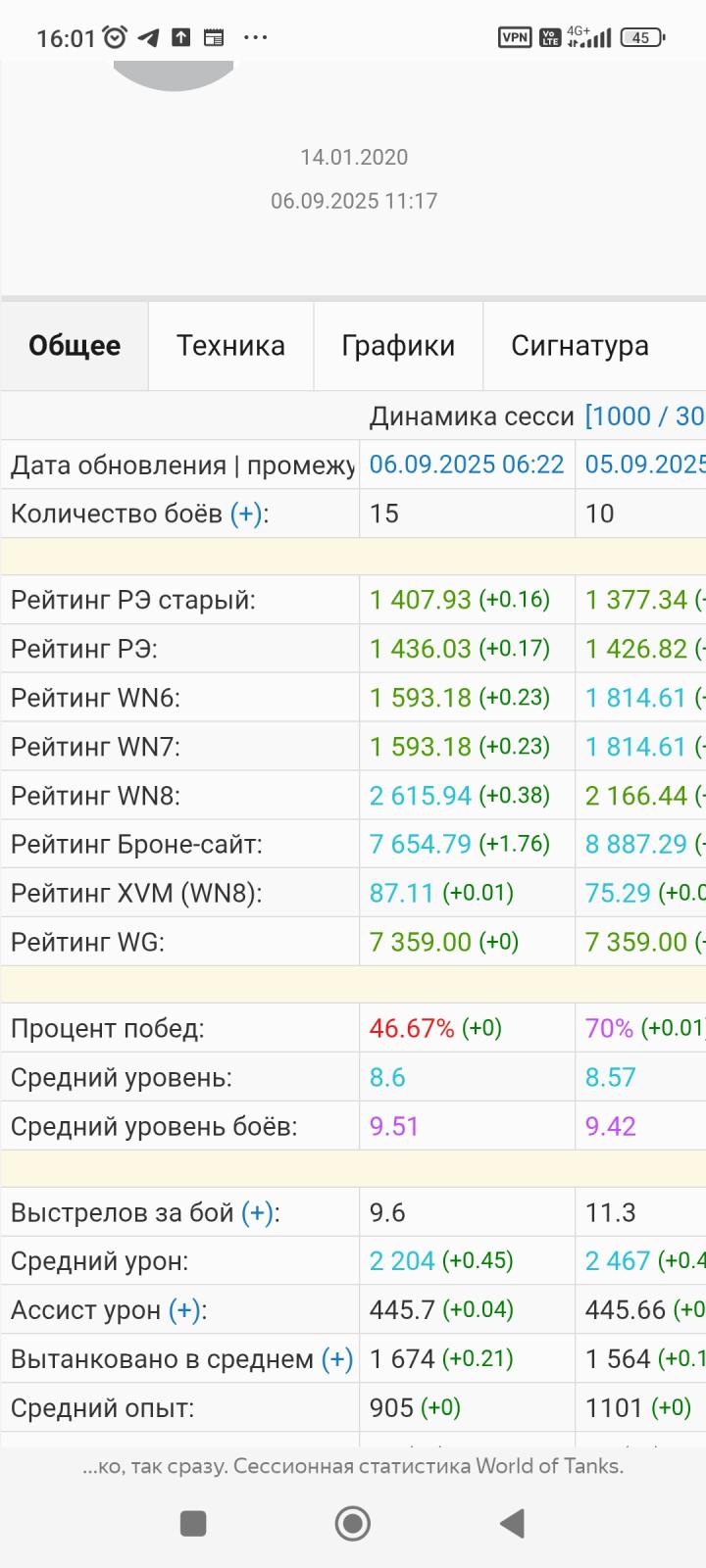
Task: Go back with the system back button
Action: click(511, 1524)
